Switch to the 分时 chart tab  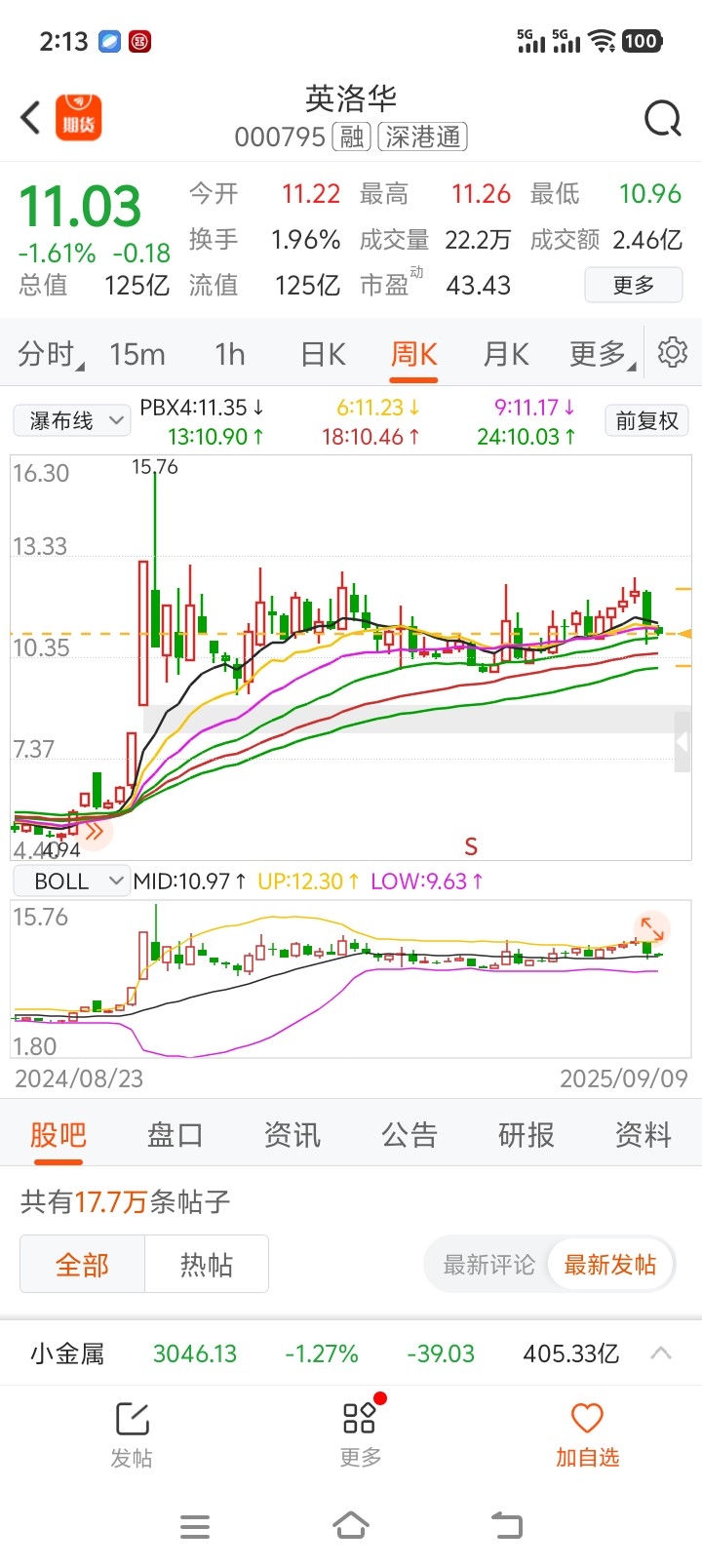[51, 353]
